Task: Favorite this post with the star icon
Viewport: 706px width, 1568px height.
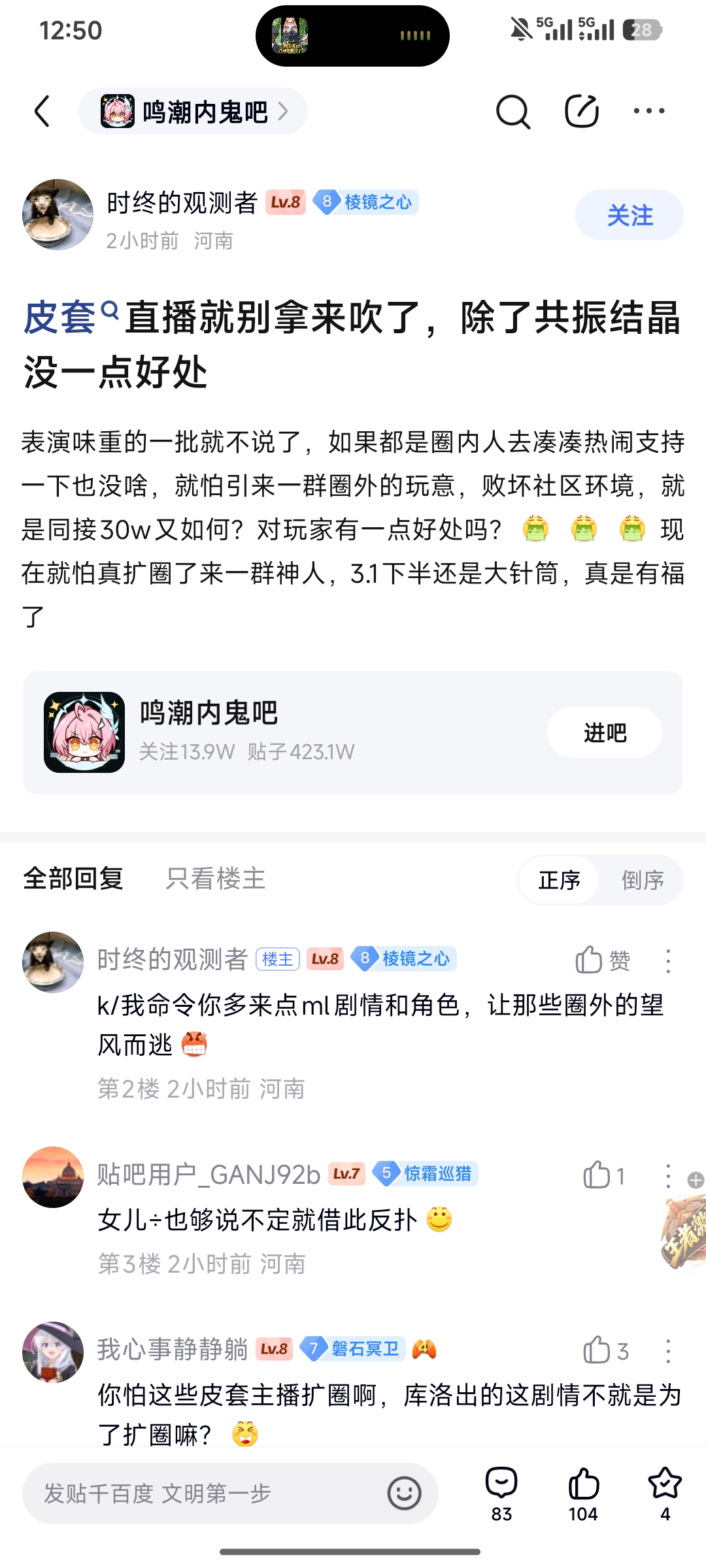Action: [665, 1494]
